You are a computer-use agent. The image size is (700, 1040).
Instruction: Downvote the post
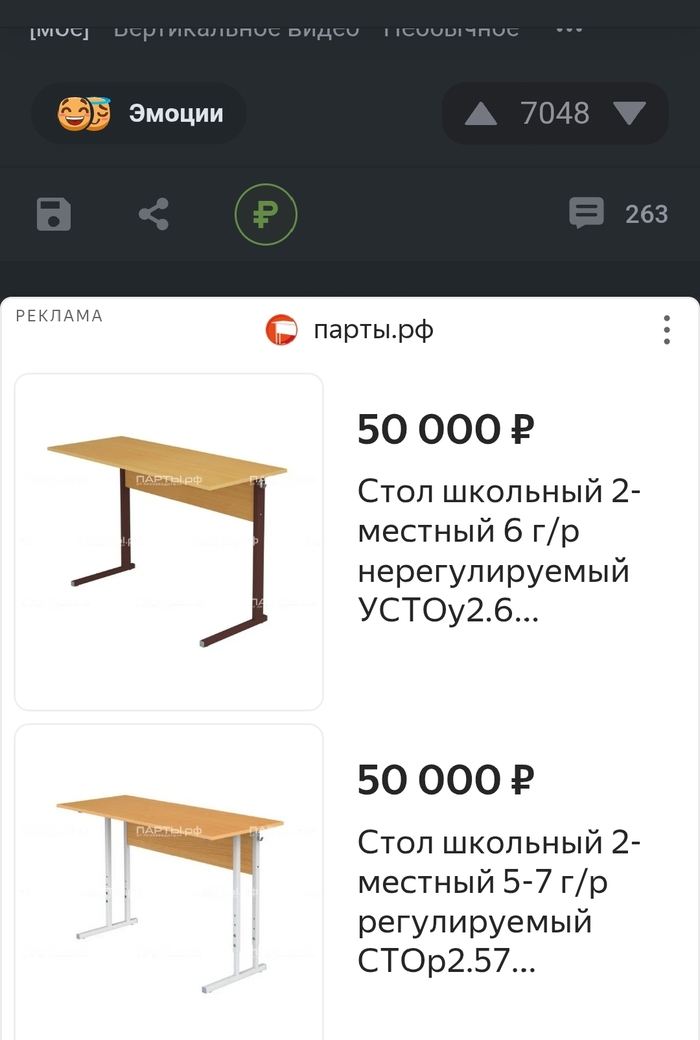(629, 114)
